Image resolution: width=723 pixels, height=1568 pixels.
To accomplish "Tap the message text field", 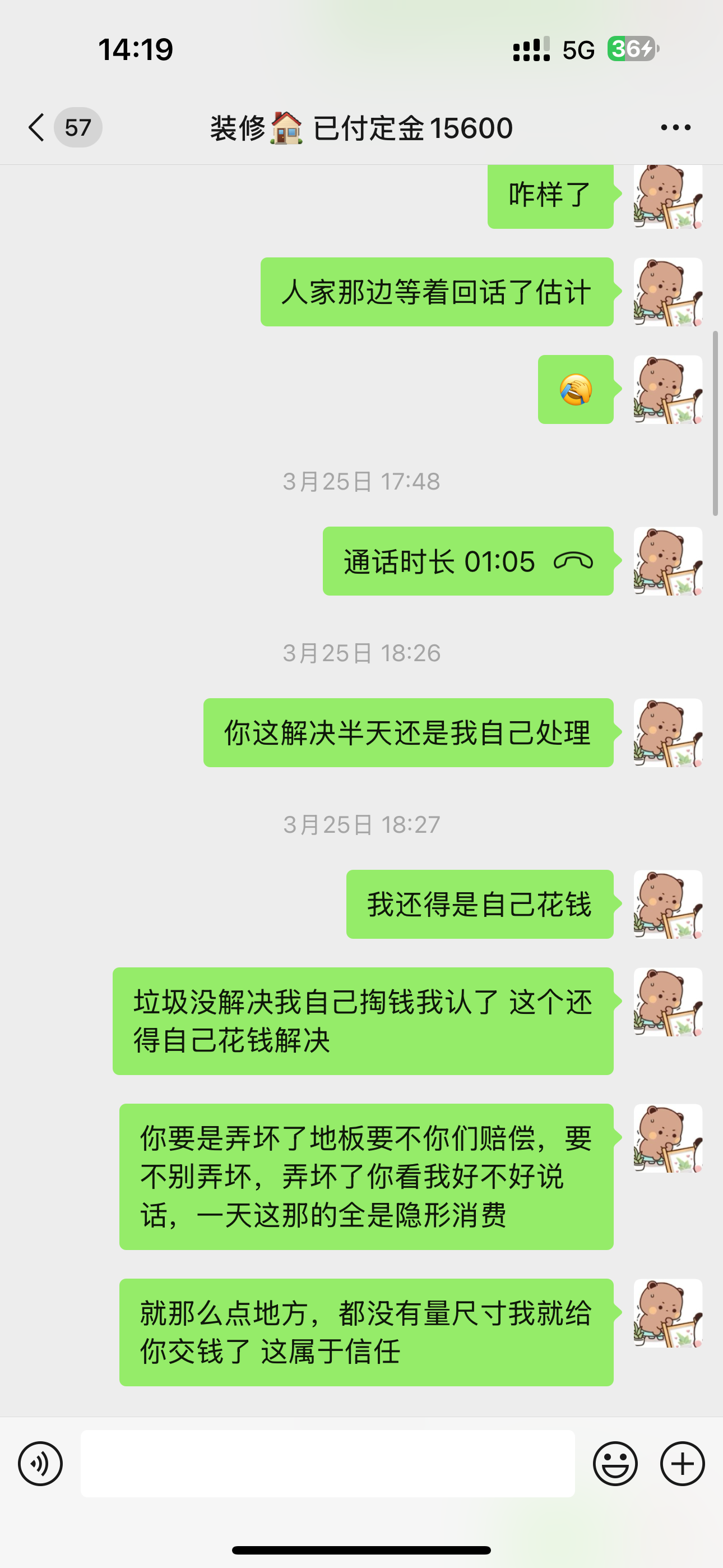I will point(327,1463).
